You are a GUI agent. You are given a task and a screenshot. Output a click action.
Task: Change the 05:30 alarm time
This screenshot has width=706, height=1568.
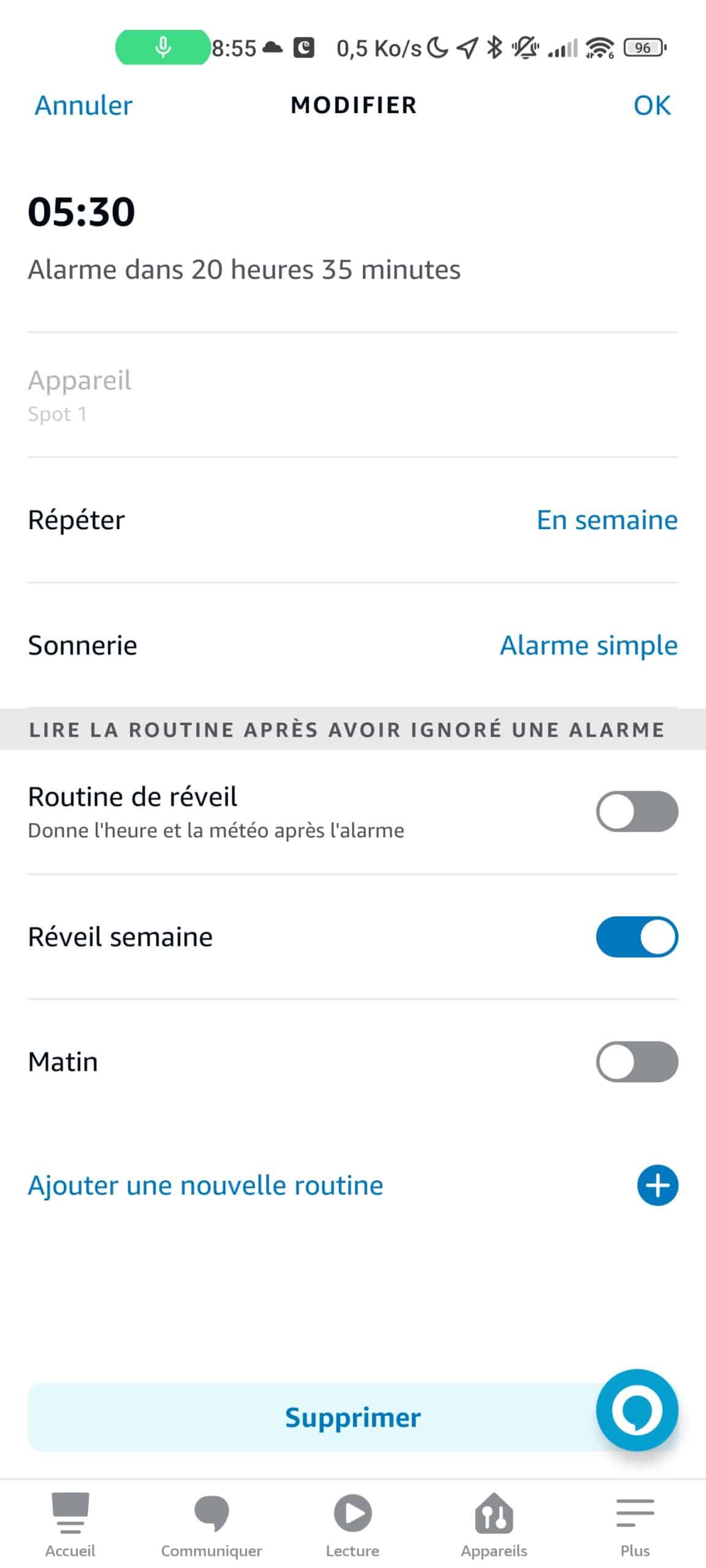[x=82, y=212]
